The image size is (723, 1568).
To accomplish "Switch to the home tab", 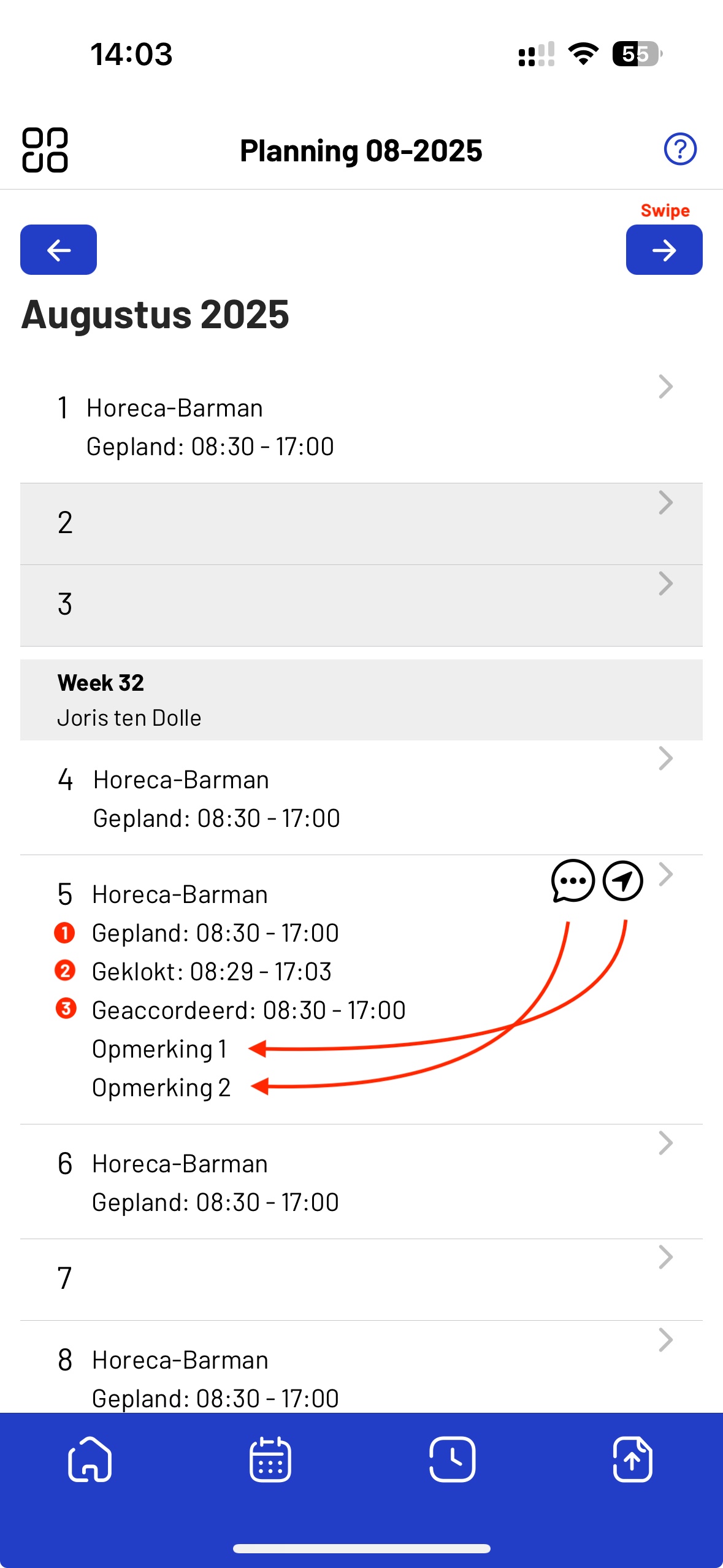I will tap(90, 1459).
